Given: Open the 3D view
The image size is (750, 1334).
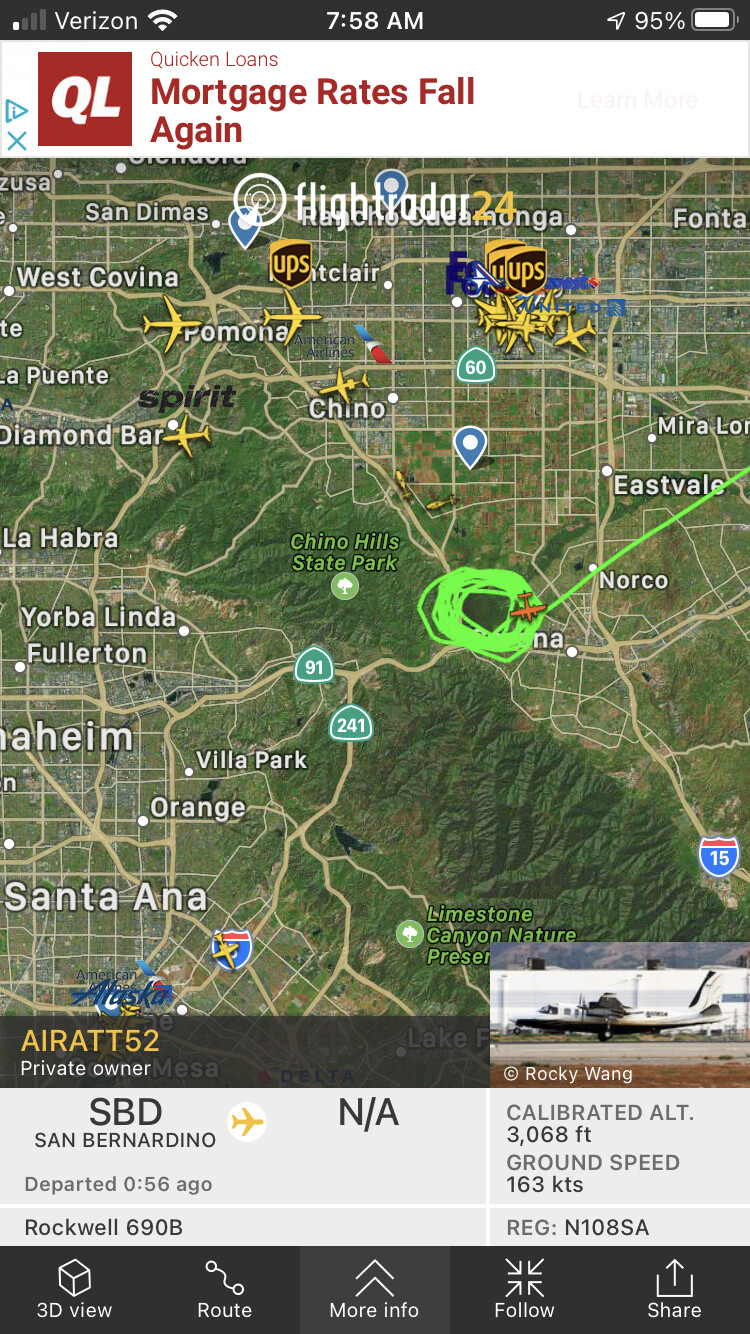Looking at the screenshot, I should tap(75, 1289).
